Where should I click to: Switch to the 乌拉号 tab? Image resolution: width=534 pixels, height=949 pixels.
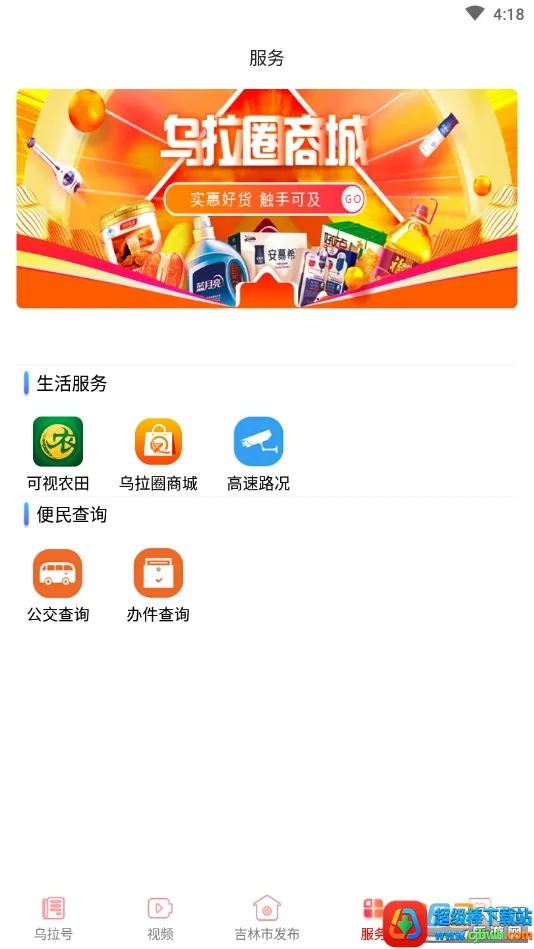pos(53,918)
